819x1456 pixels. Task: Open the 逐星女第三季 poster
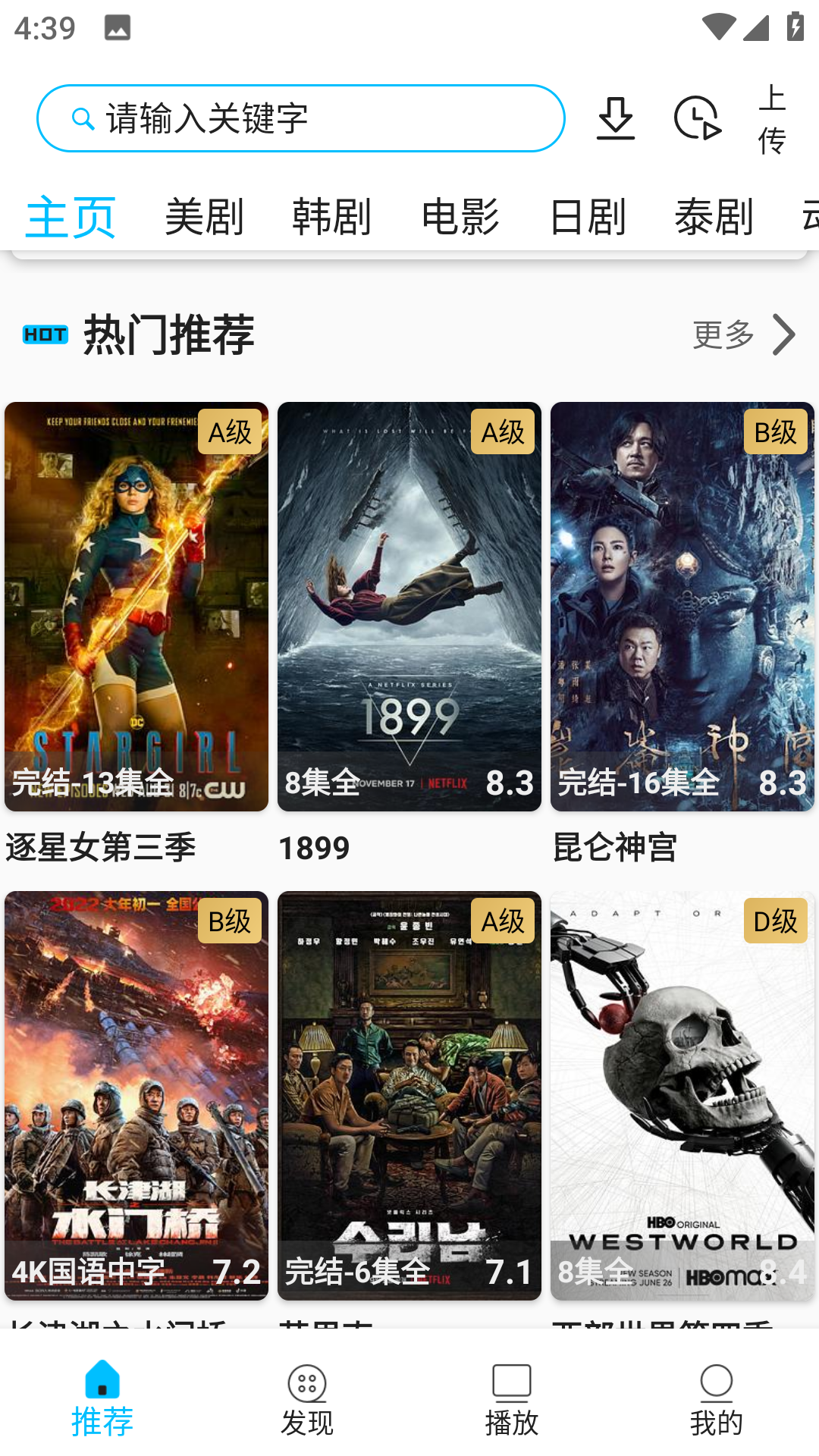136,607
